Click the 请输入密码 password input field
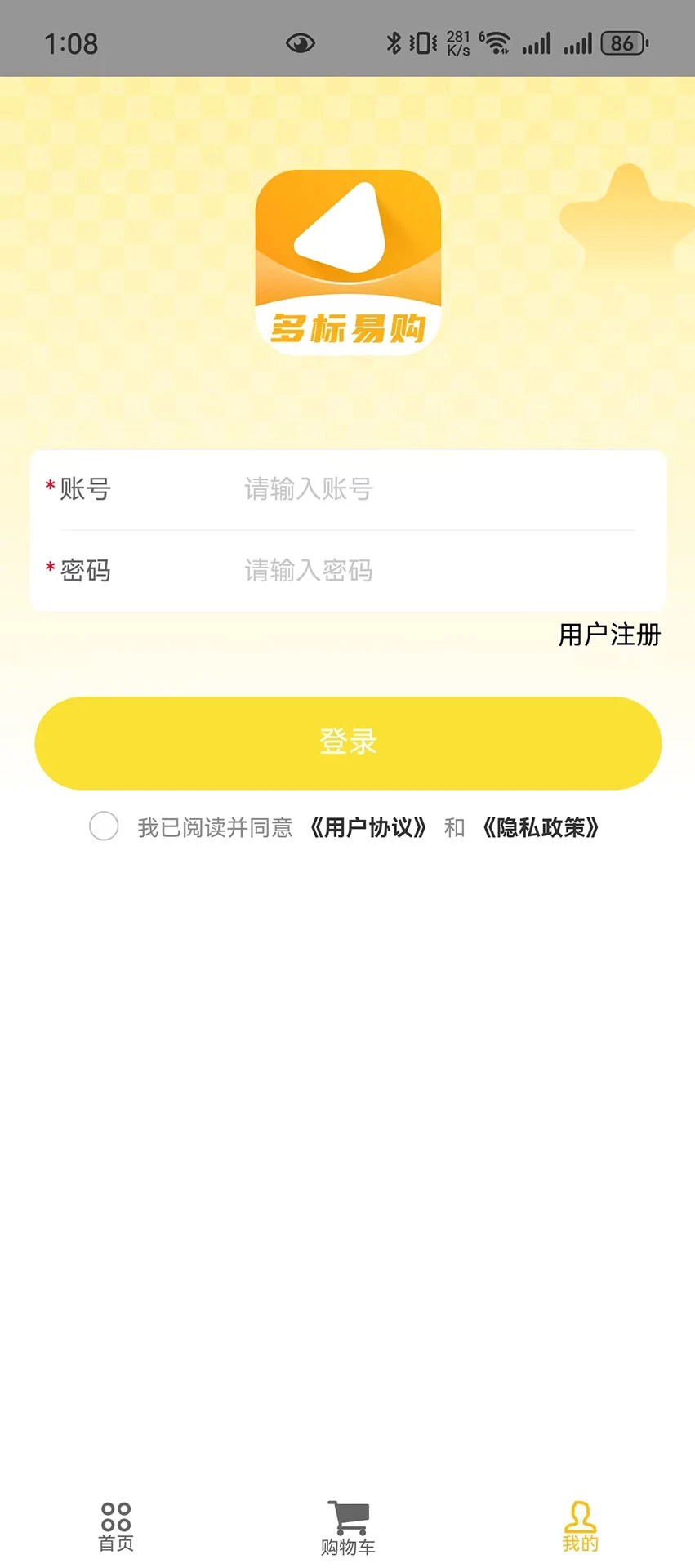The image size is (695, 1568). pyautogui.click(x=408, y=570)
